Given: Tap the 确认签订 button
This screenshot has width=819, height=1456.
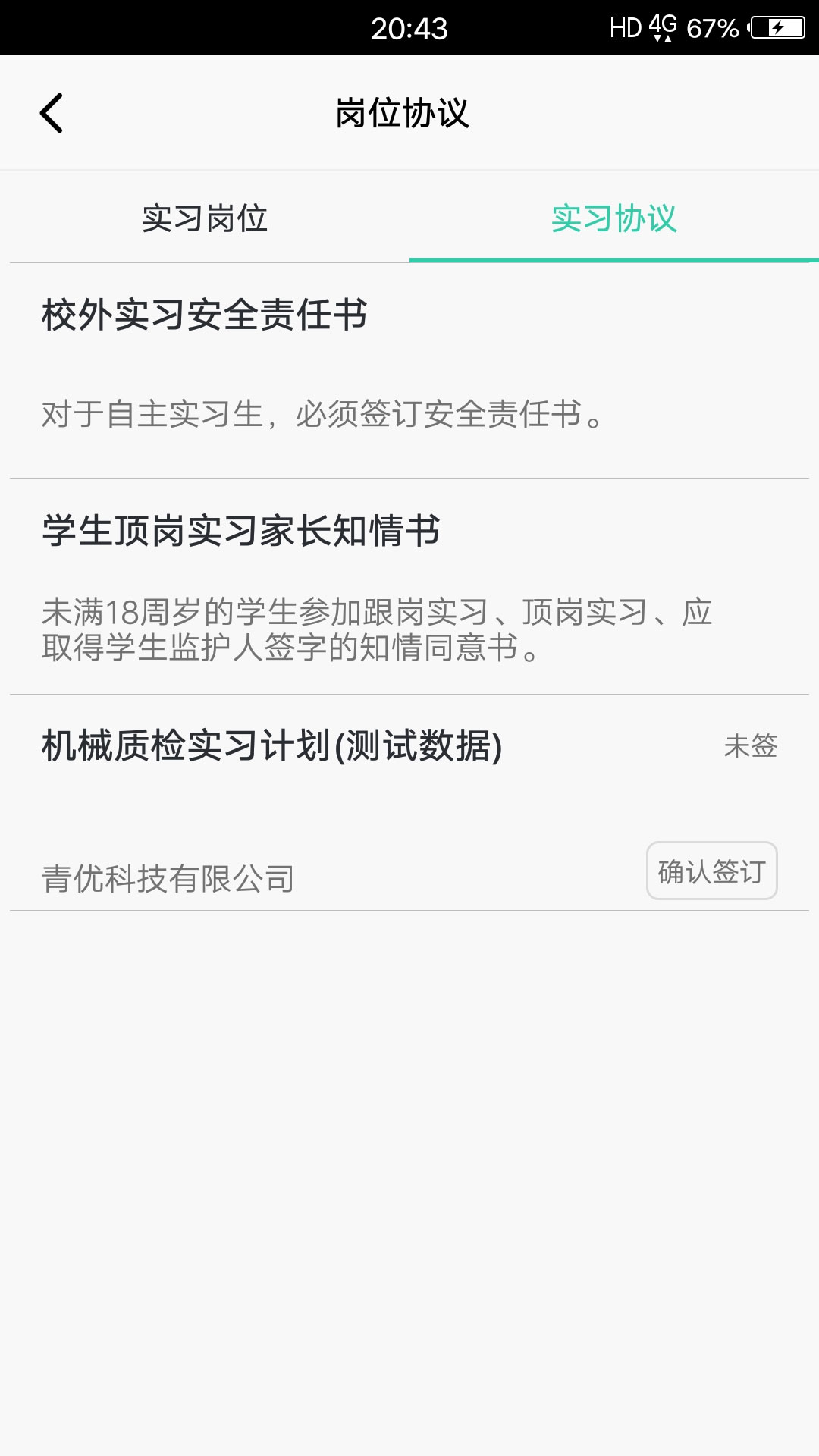Looking at the screenshot, I should click(x=711, y=871).
